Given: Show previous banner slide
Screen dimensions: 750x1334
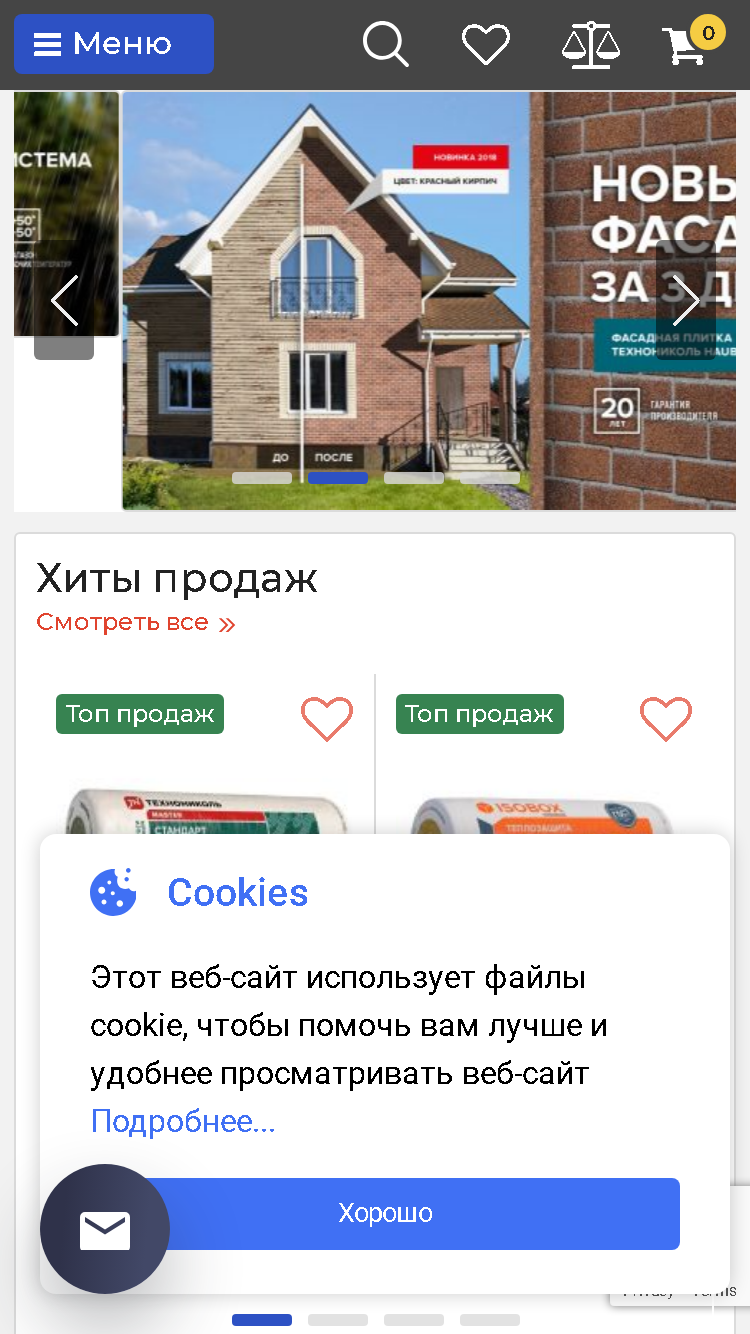Looking at the screenshot, I should (64, 300).
